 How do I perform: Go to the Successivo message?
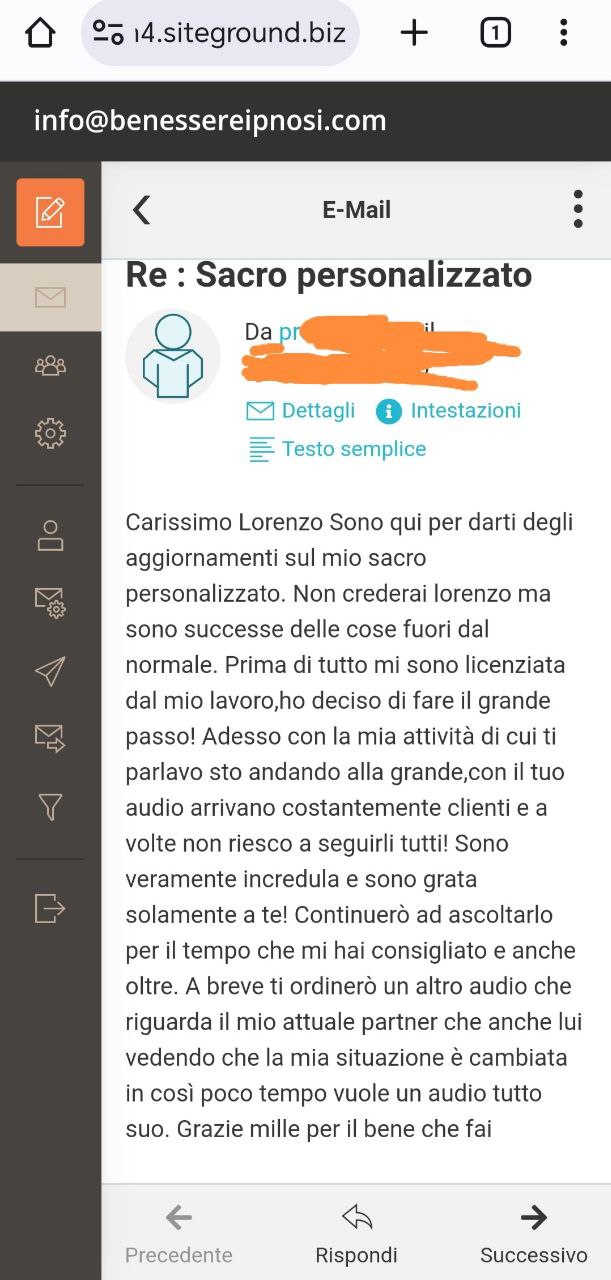(533, 1233)
